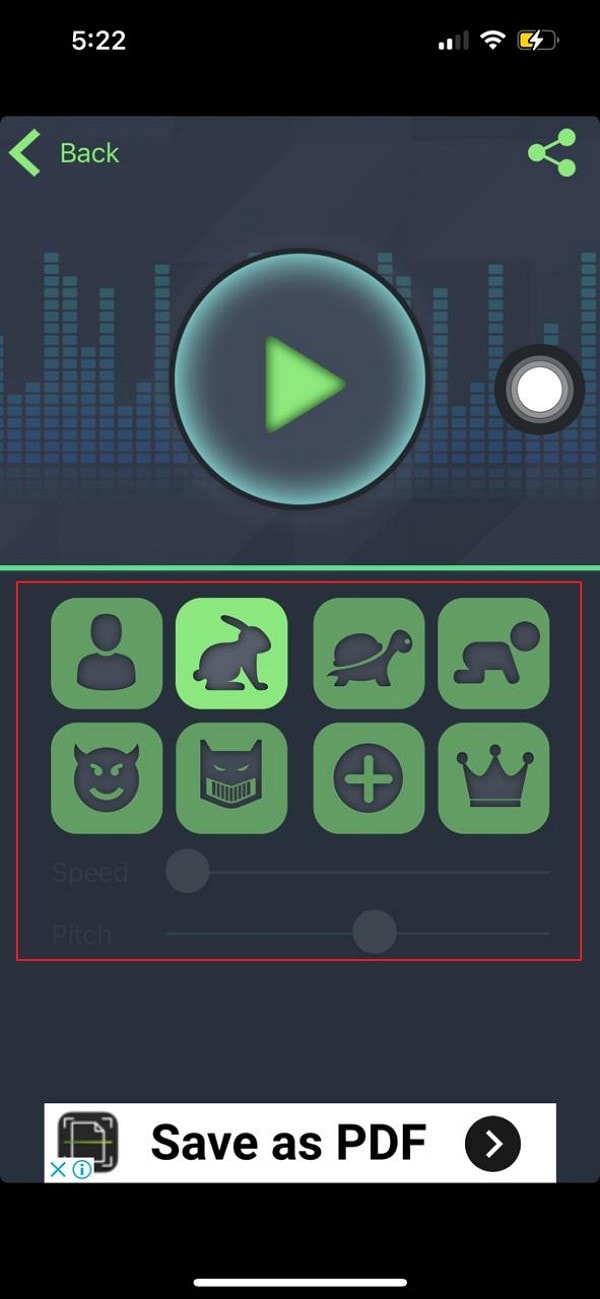This screenshot has width=600, height=1299.
Task: Open the crown premium effects
Action: pos(494,778)
